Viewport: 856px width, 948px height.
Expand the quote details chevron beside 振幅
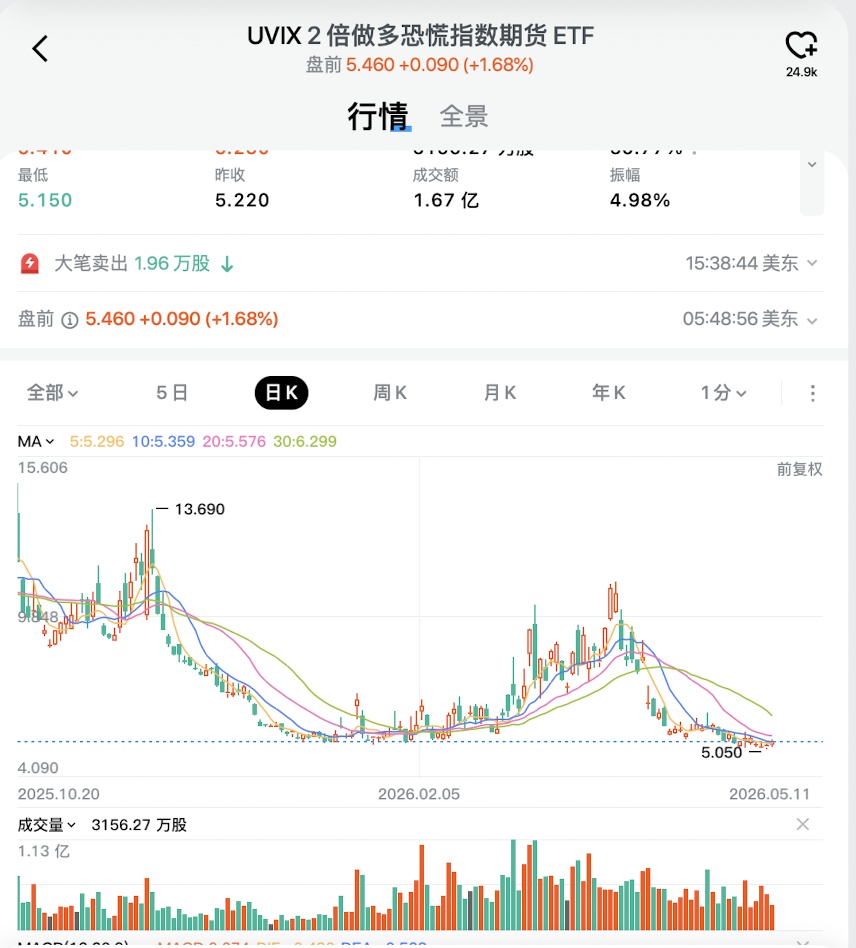[x=812, y=164]
